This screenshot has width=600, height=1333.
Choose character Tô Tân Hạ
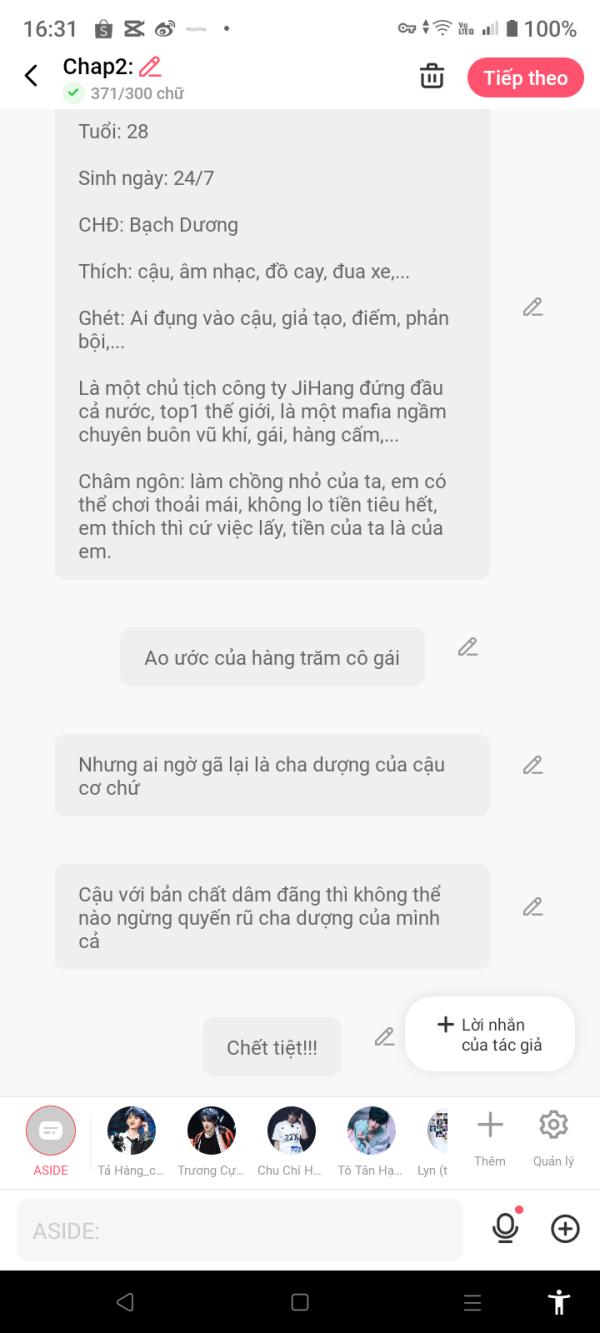click(x=371, y=1140)
